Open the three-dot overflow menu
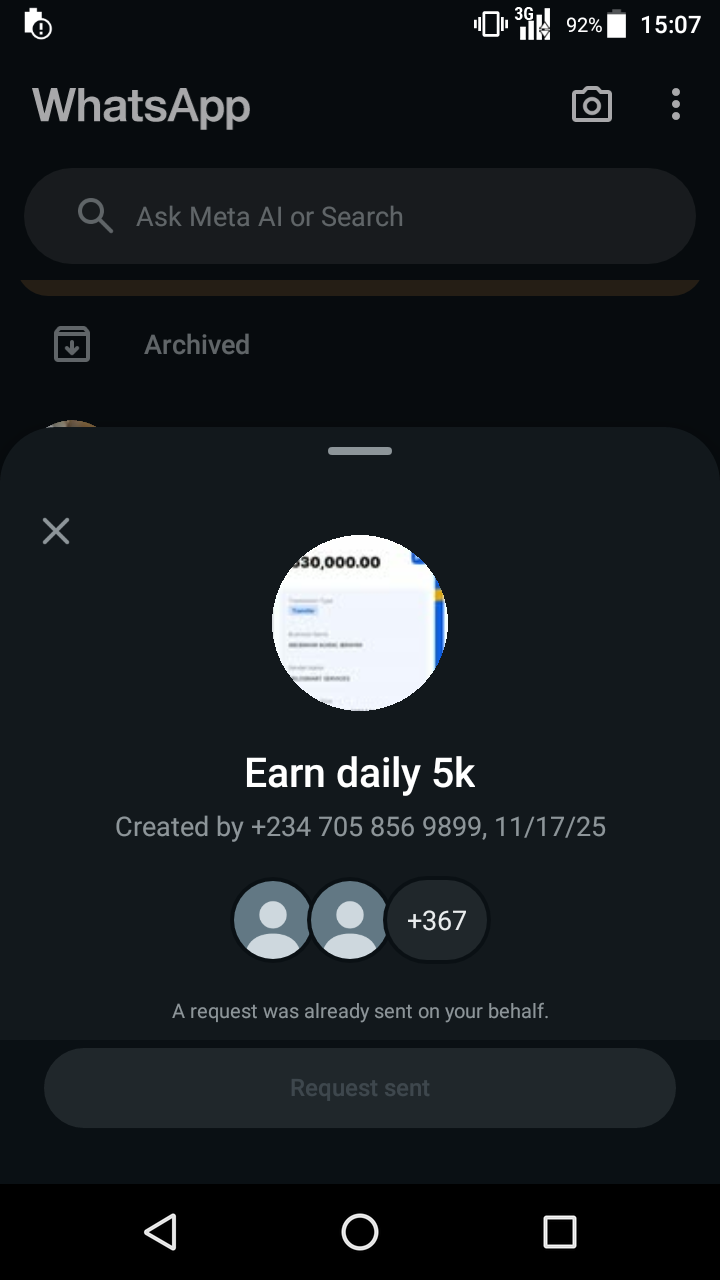 (x=676, y=104)
